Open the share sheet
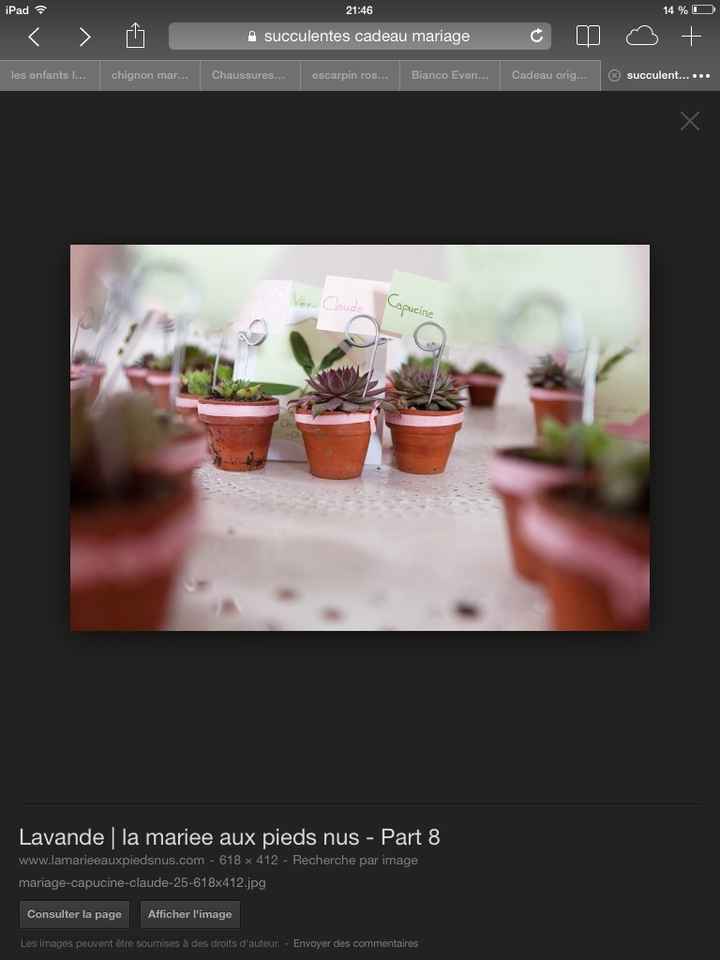 tap(135, 36)
